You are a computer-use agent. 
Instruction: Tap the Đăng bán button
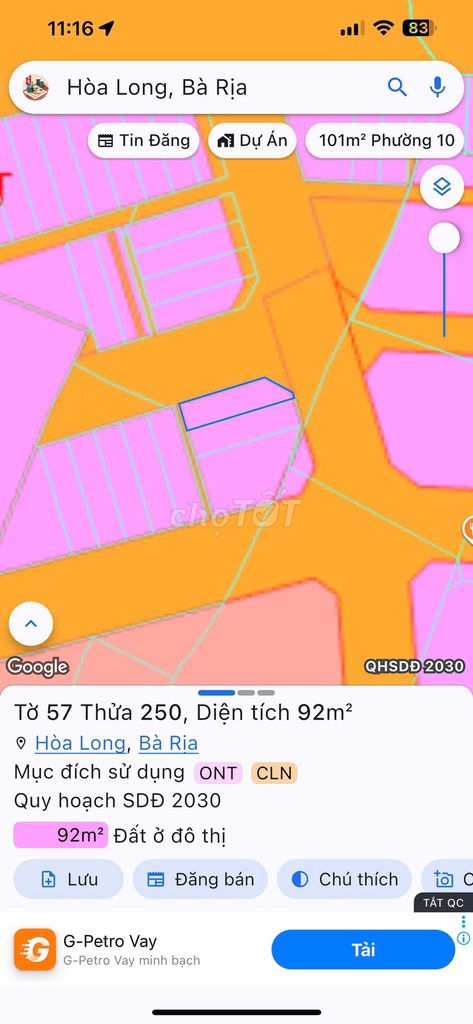[x=201, y=879]
